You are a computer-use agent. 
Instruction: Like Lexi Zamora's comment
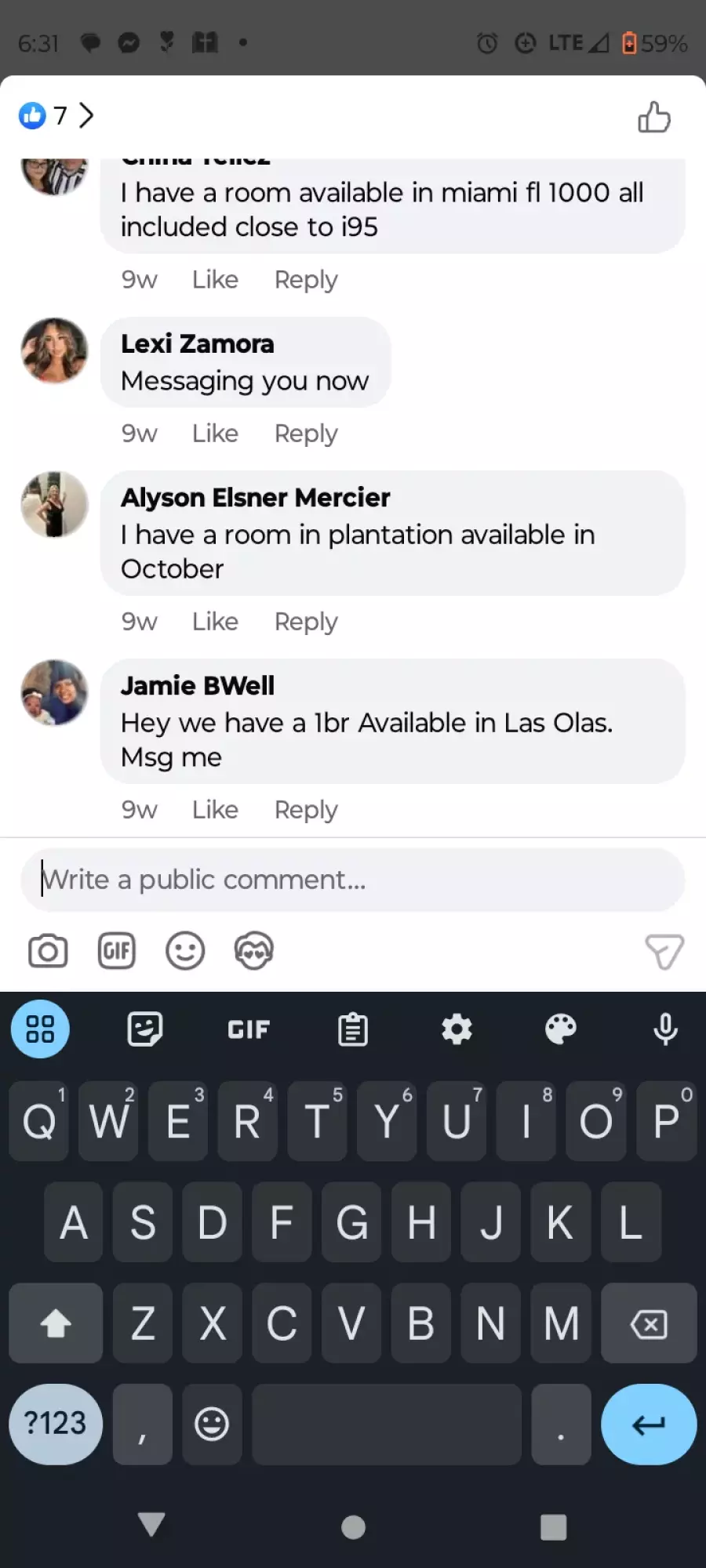(x=215, y=433)
